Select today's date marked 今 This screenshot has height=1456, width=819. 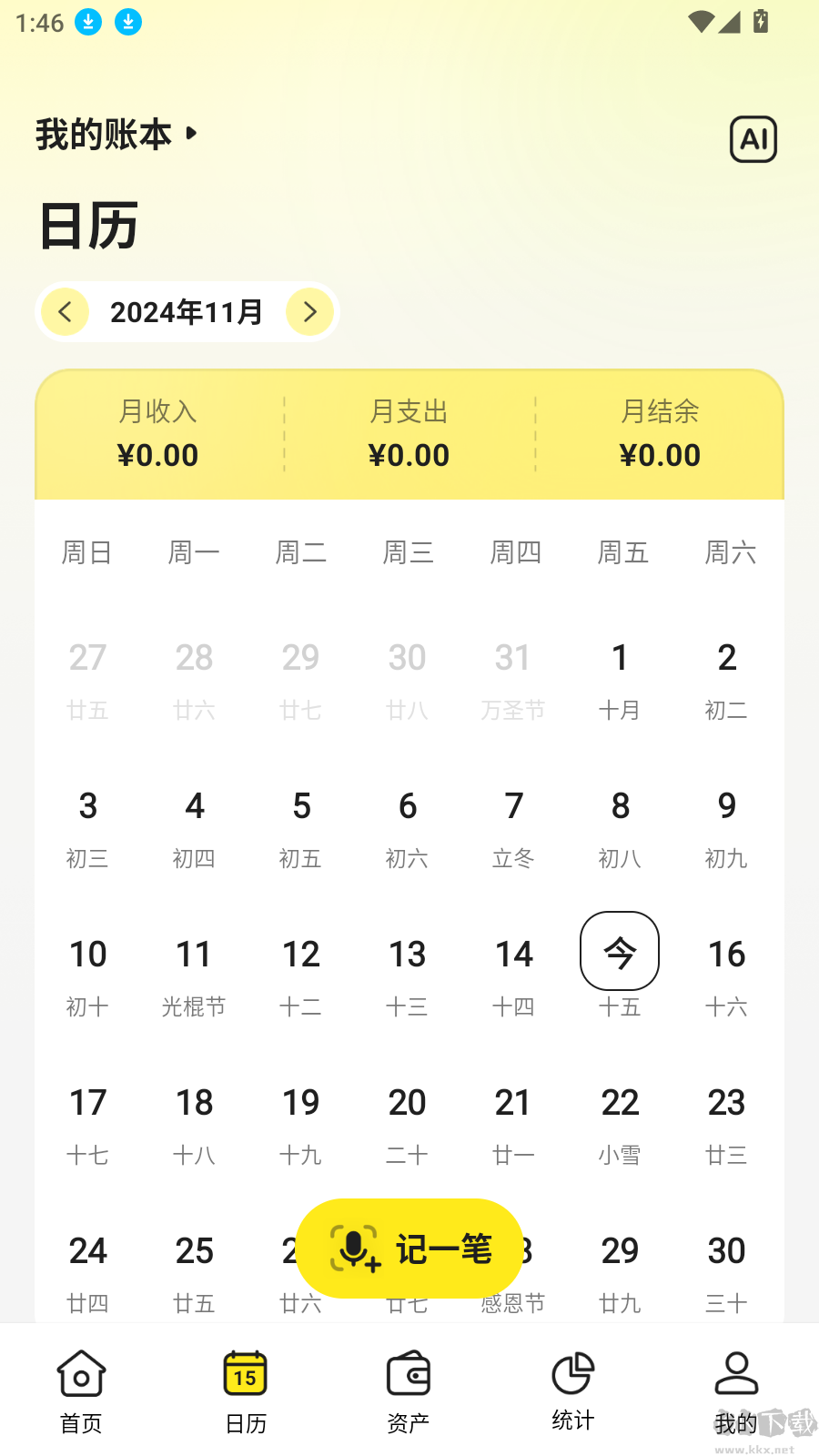[620, 951]
